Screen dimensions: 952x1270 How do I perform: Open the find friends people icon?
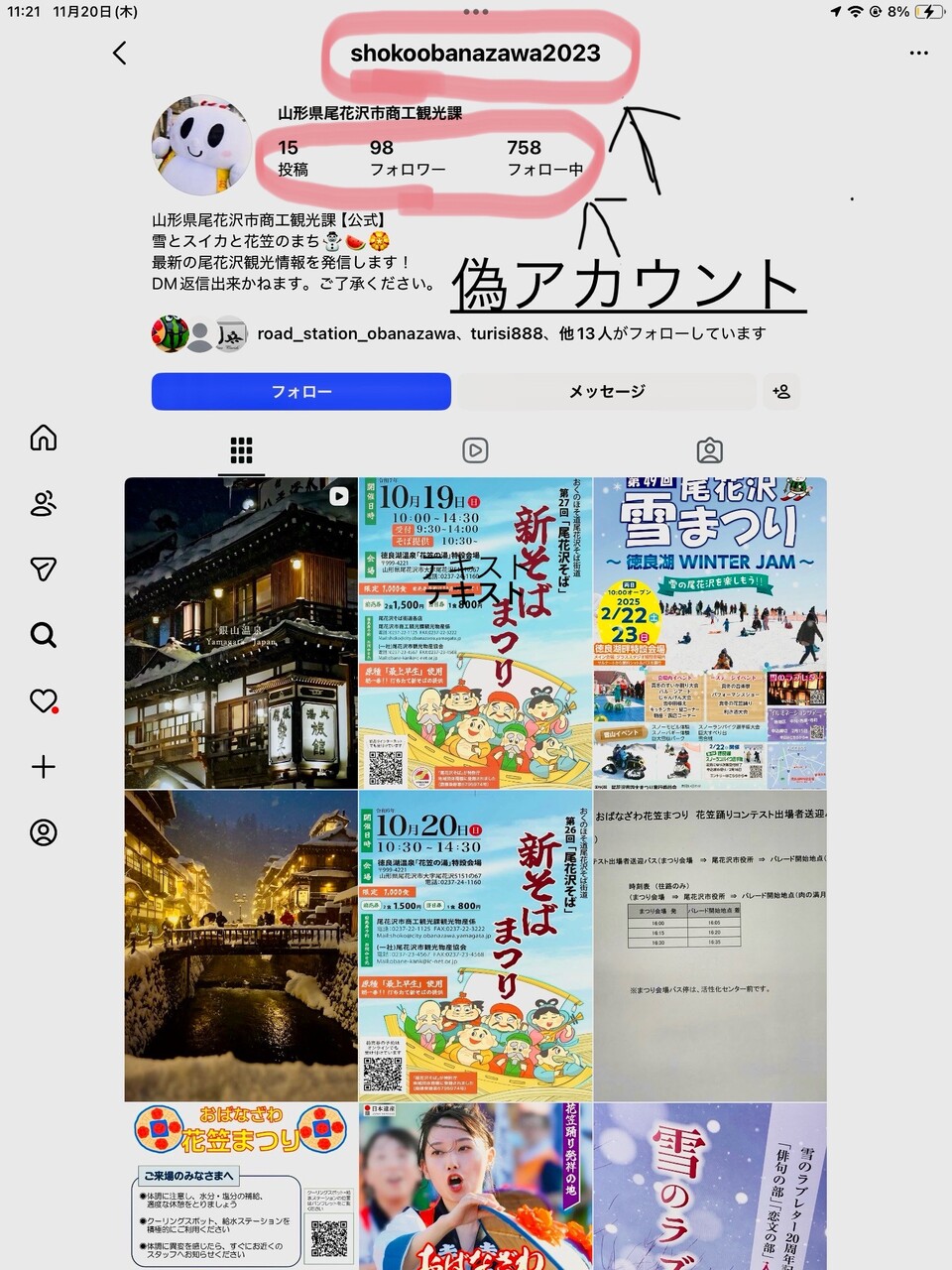tap(43, 504)
